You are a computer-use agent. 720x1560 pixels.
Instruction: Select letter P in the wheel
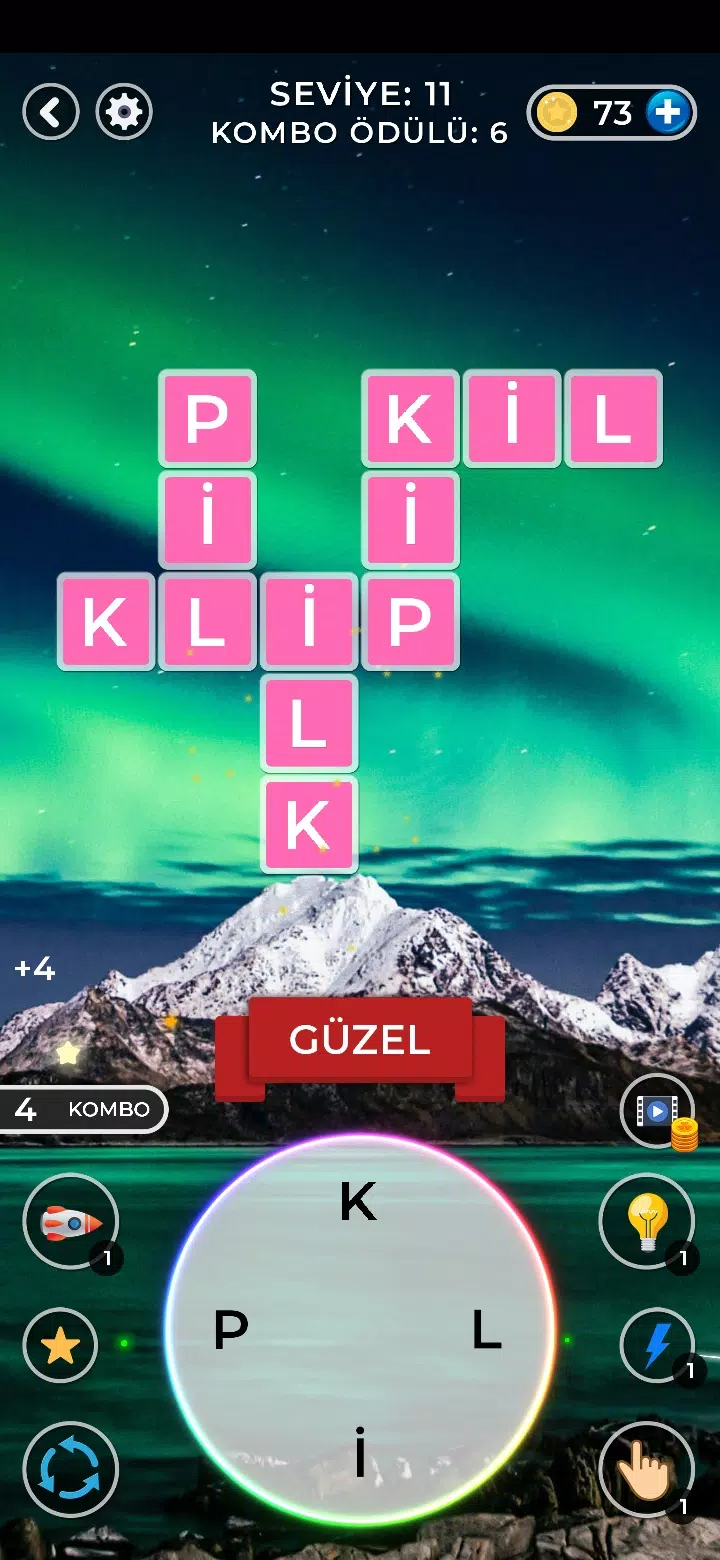click(x=231, y=1330)
